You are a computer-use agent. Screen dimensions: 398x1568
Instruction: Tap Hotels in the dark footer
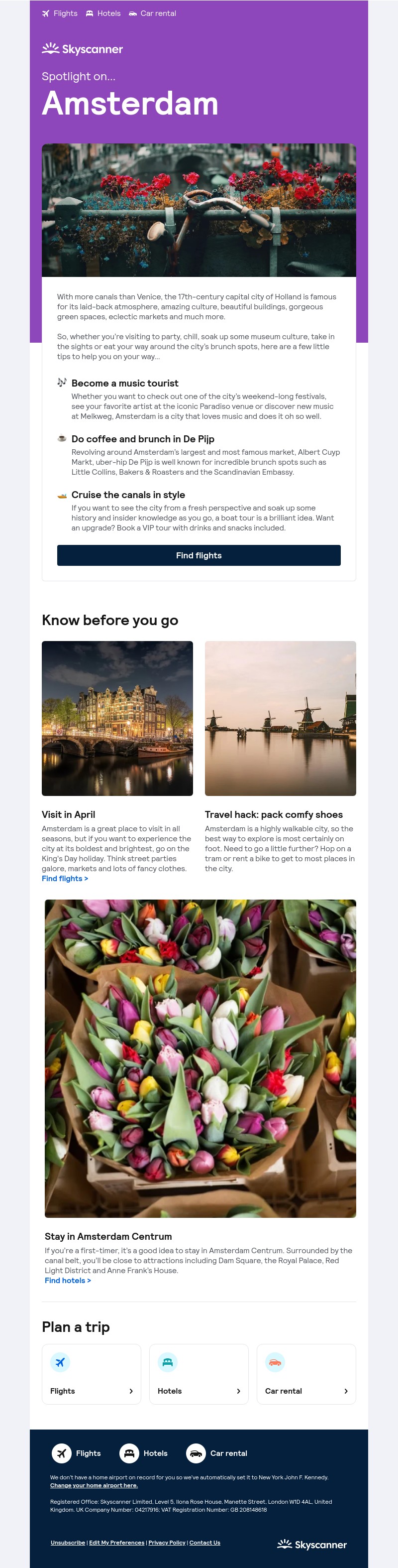pyautogui.click(x=144, y=1453)
